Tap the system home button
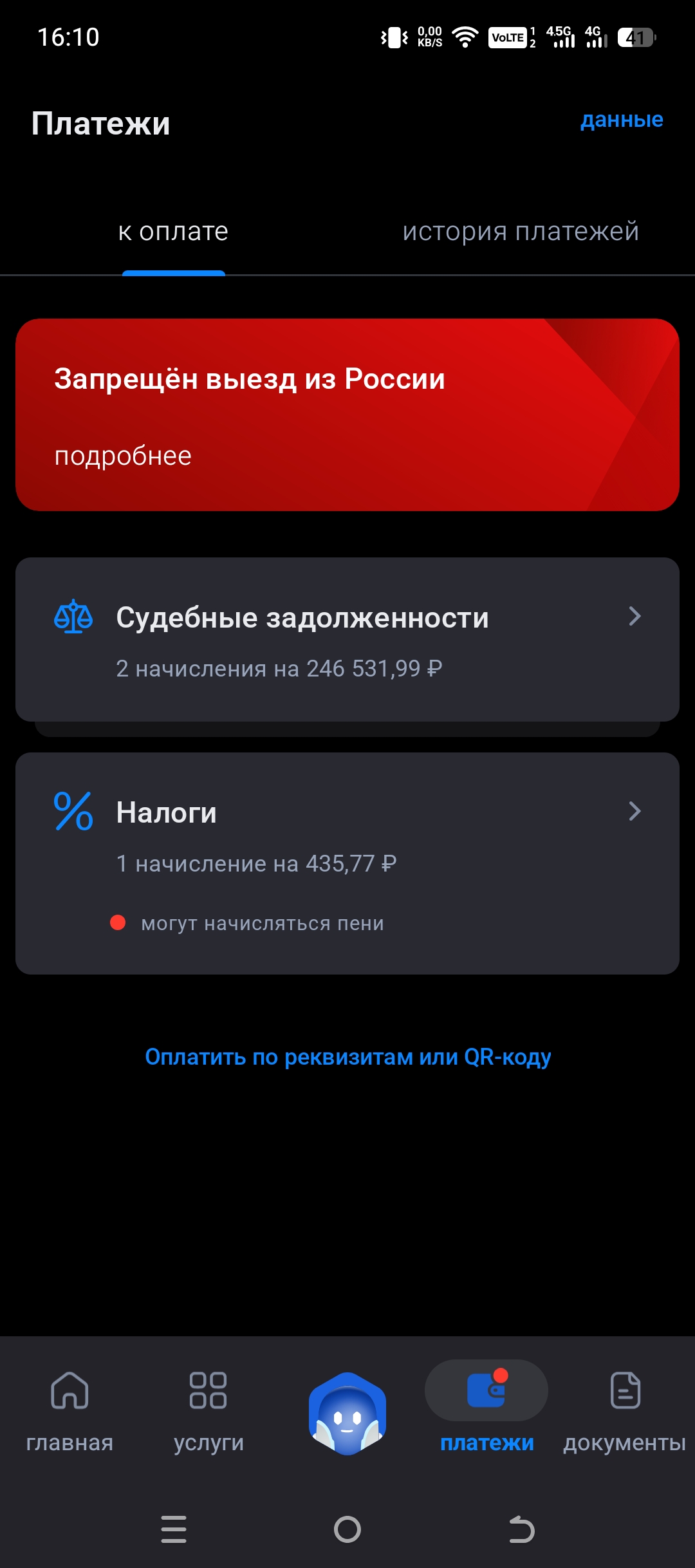This screenshot has width=695, height=1568. coord(347,1529)
